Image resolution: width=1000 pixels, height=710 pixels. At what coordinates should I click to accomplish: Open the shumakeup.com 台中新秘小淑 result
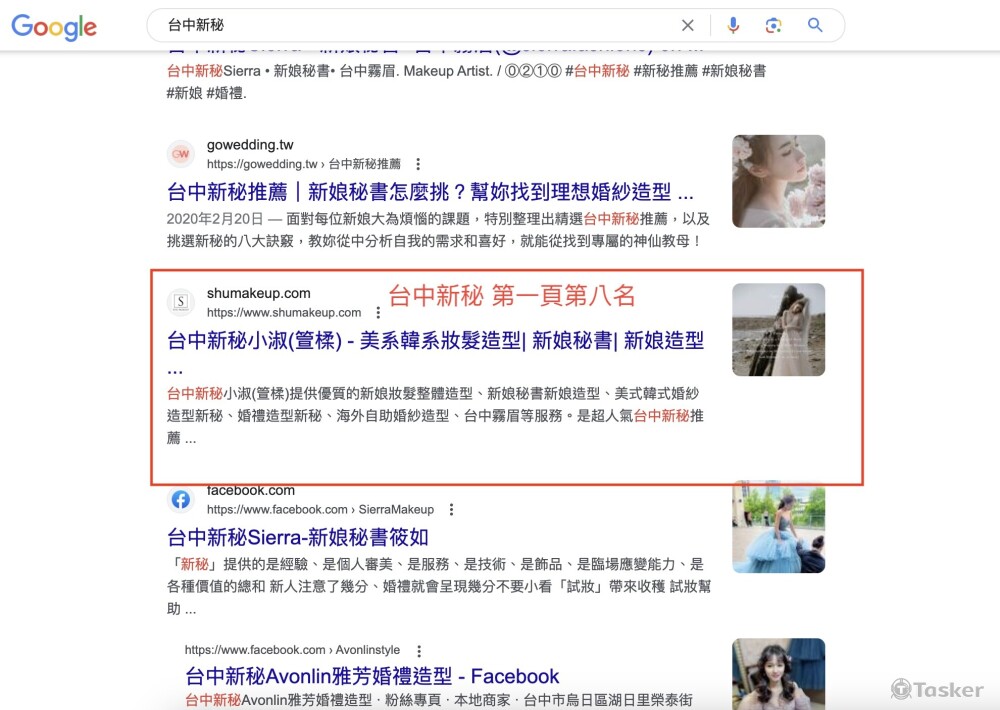[436, 341]
